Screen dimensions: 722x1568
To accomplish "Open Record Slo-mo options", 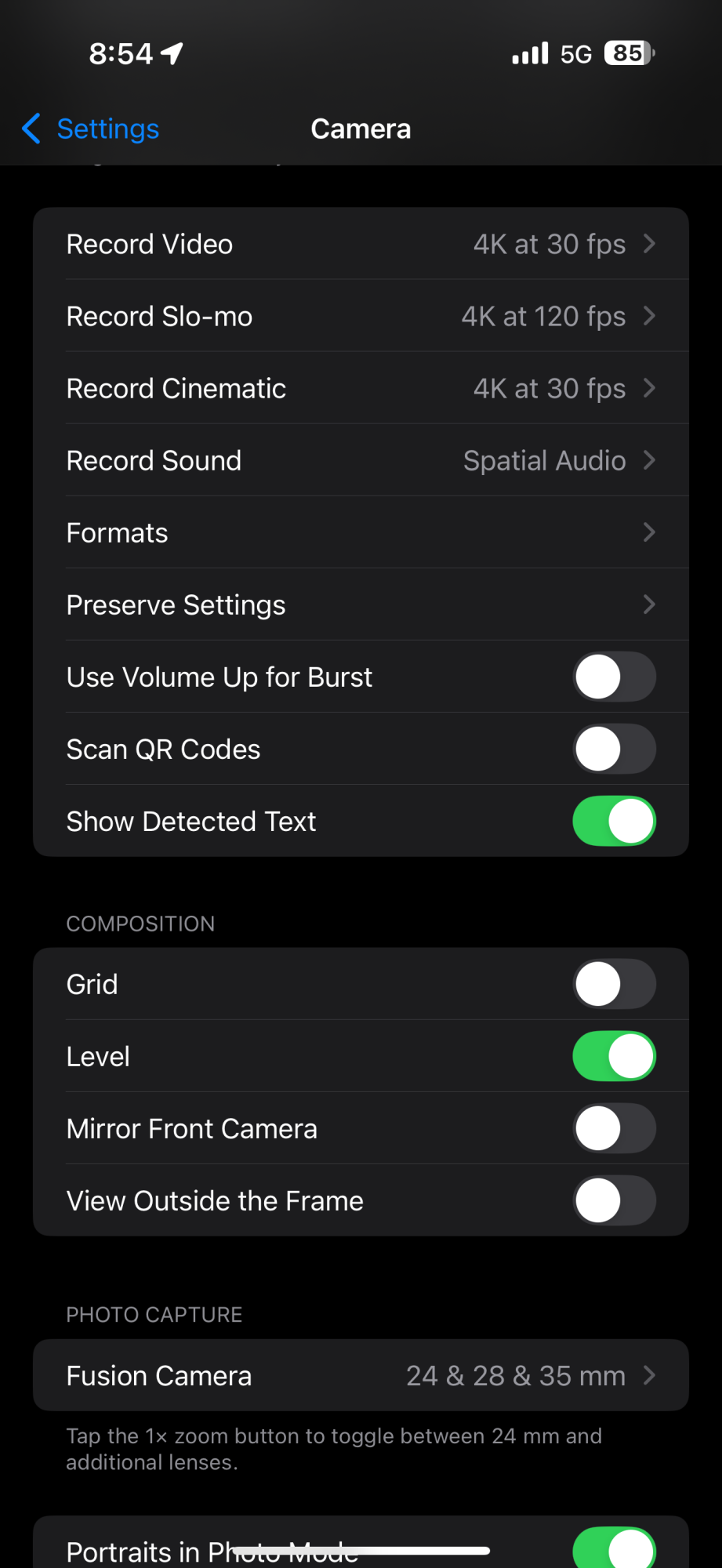I will (x=361, y=316).
